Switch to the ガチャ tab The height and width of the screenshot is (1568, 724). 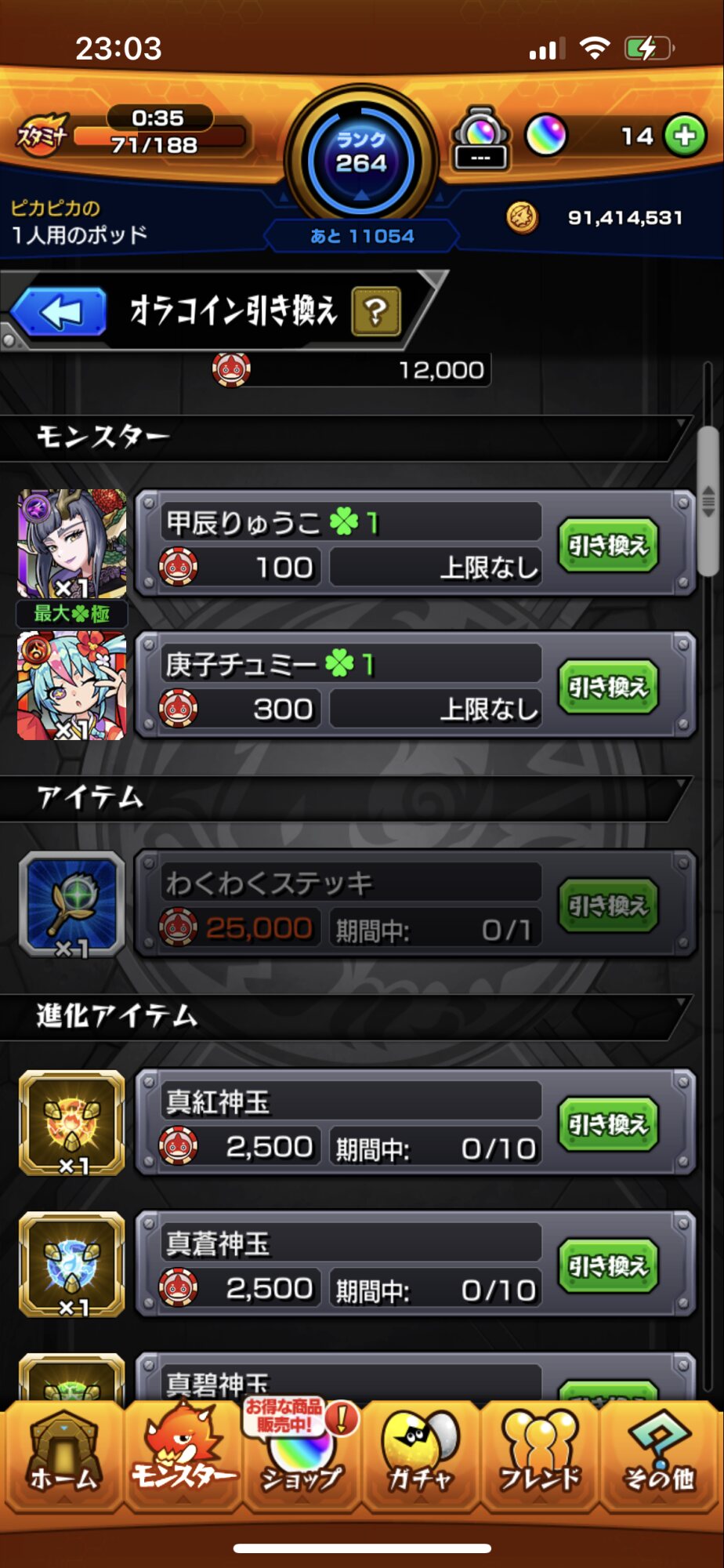pyautogui.click(x=421, y=1457)
